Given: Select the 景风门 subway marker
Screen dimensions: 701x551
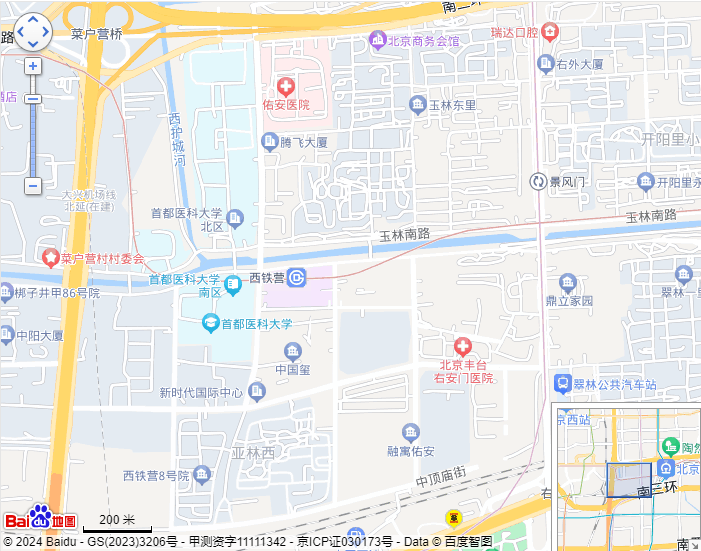Looking at the screenshot, I should click(538, 182).
